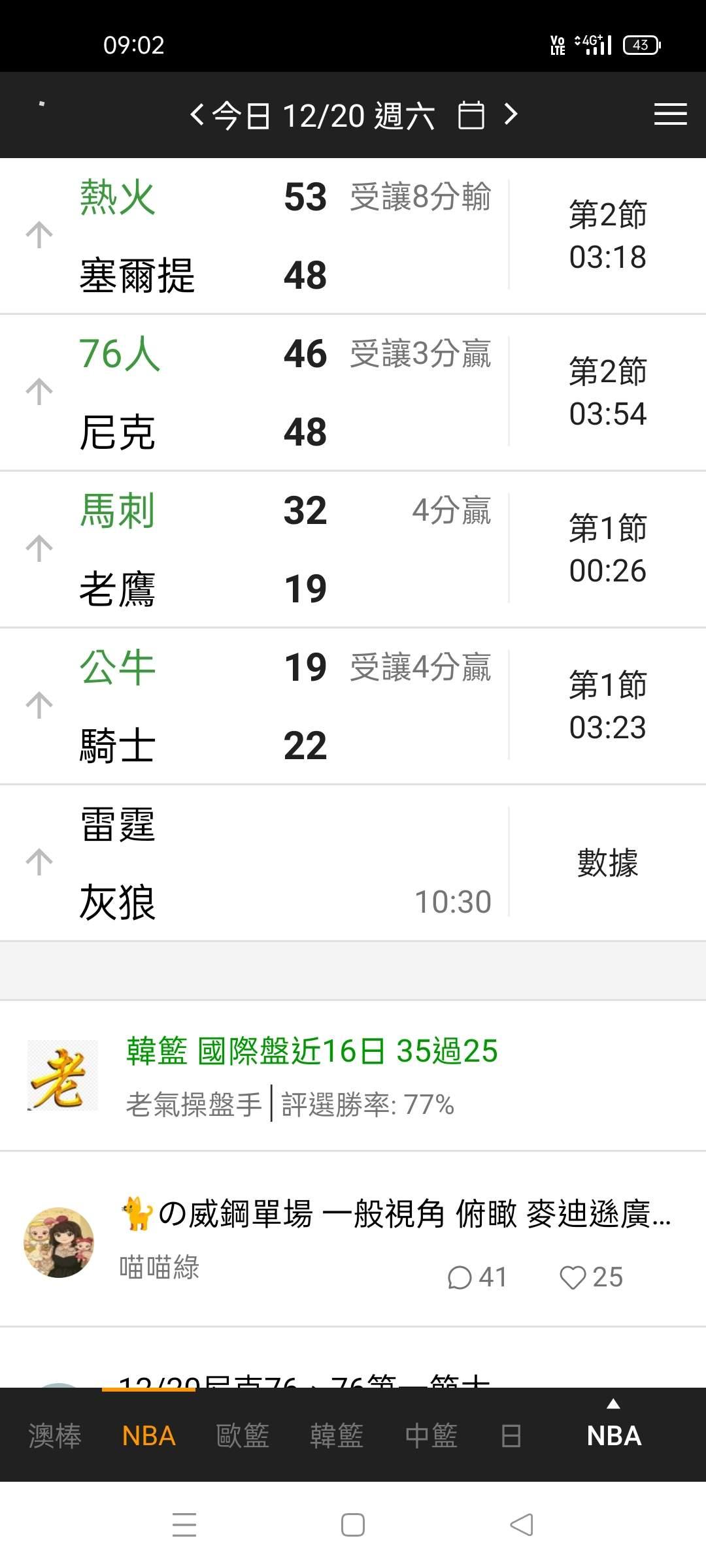Go to the next day arrow
This screenshot has width=706, height=1568.
tap(511, 115)
